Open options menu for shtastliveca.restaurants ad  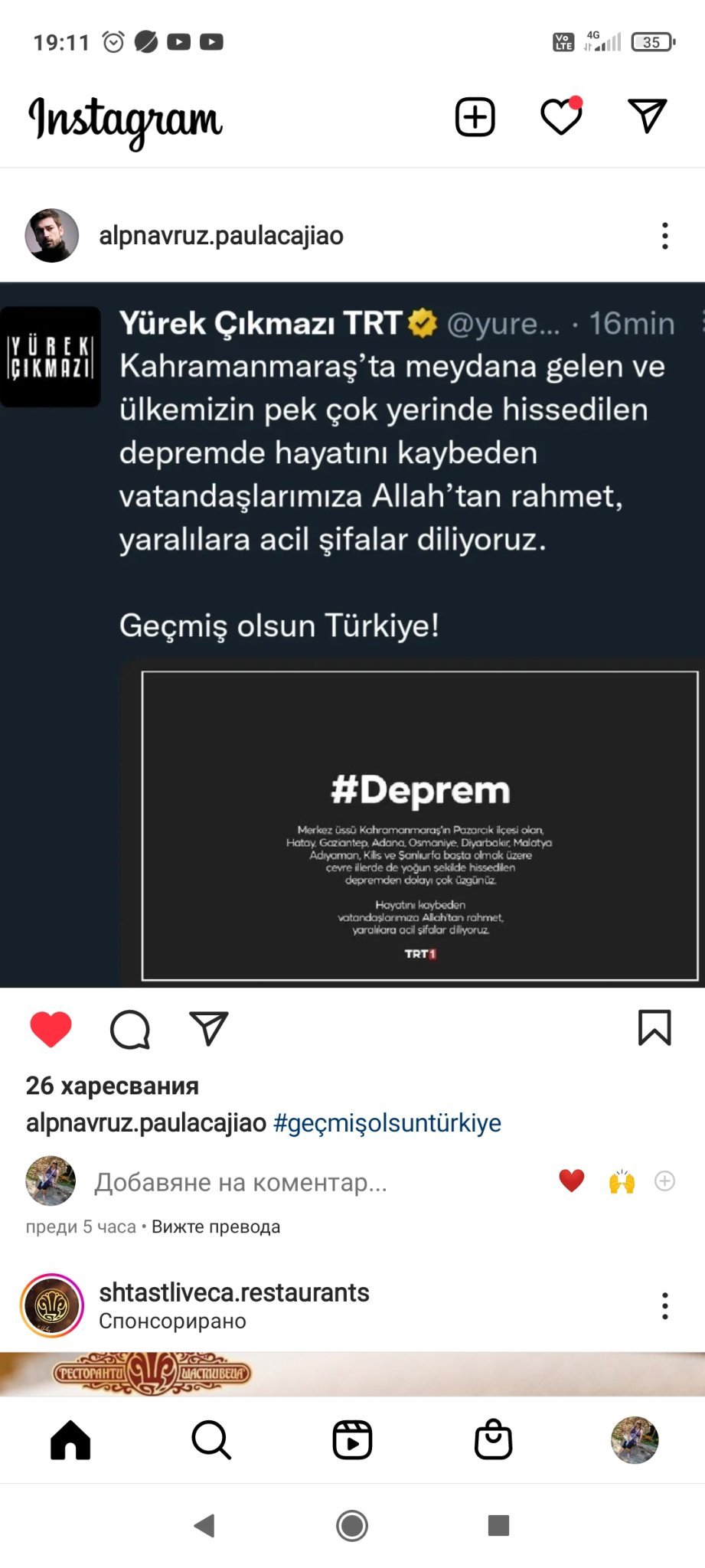[664, 1305]
